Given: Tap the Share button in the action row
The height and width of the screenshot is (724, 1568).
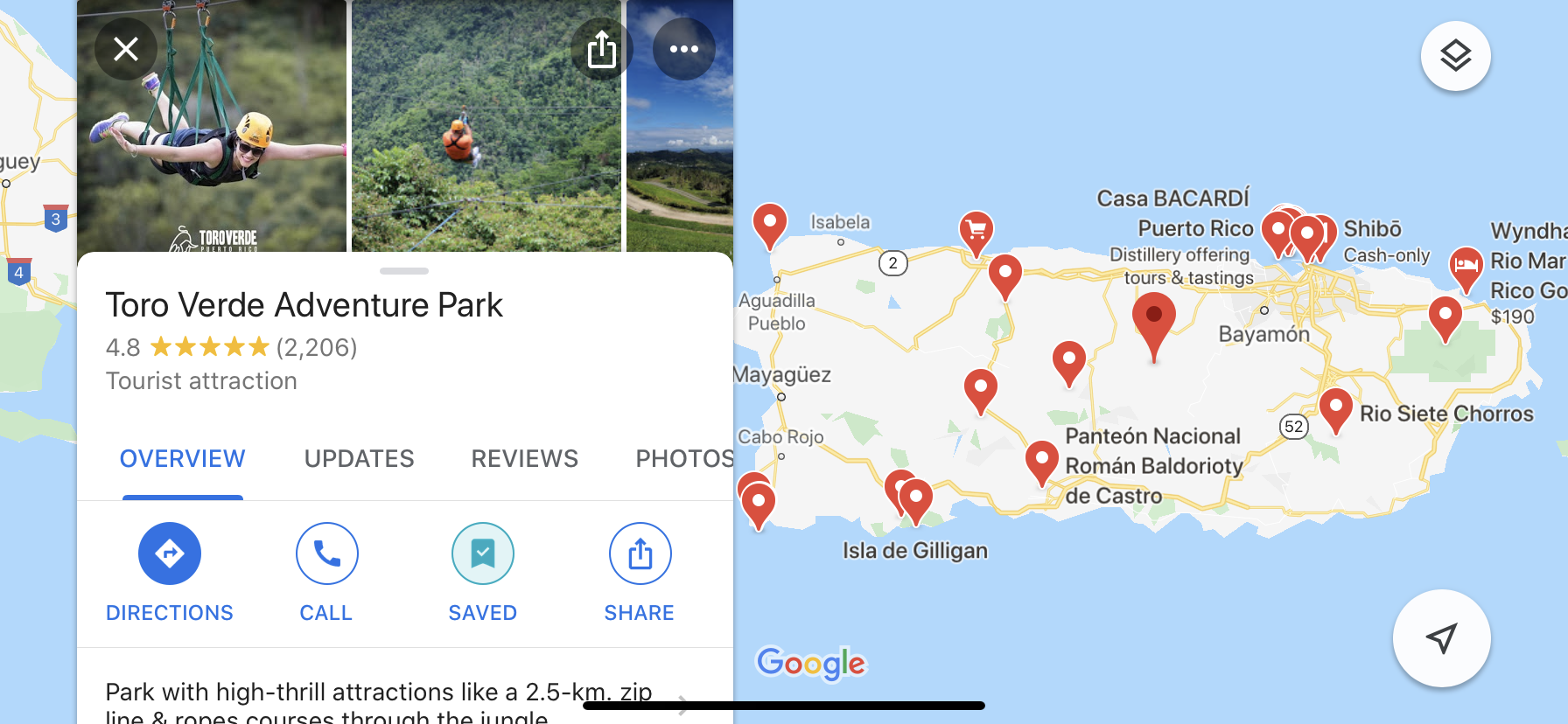Looking at the screenshot, I should (x=640, y=553).
